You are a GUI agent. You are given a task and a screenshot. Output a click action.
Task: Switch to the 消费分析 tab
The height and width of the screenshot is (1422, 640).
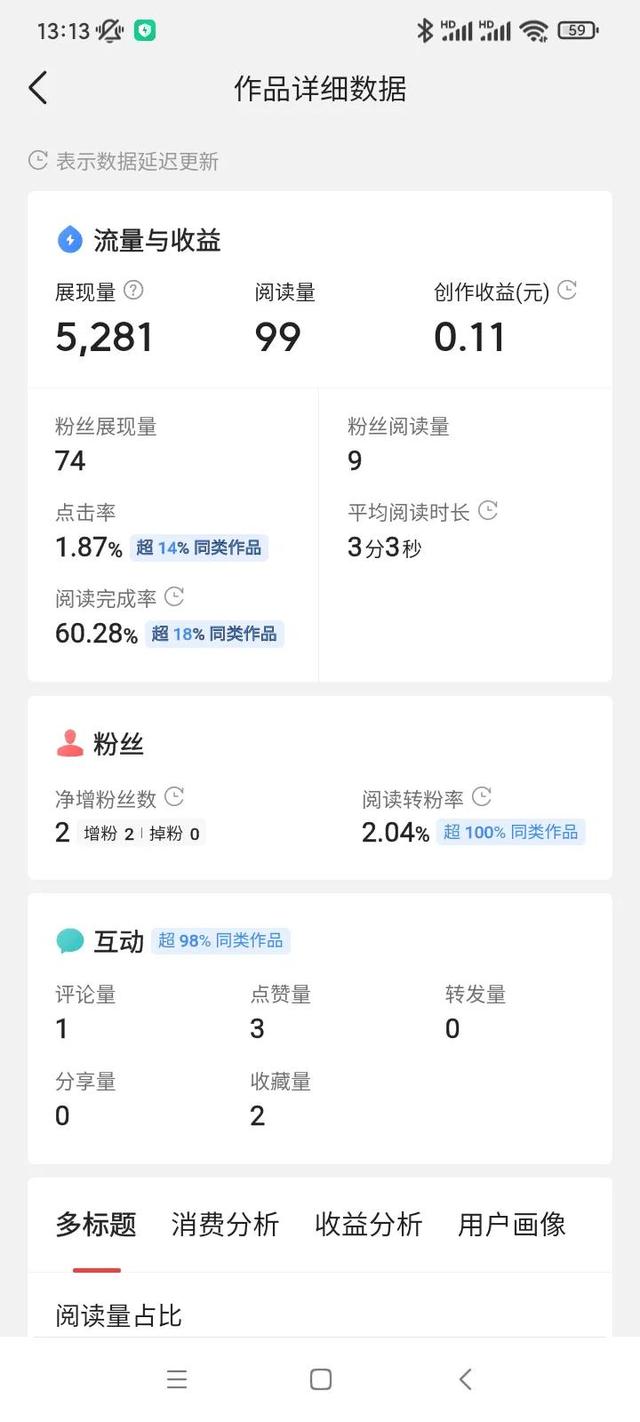[225, 1224]
